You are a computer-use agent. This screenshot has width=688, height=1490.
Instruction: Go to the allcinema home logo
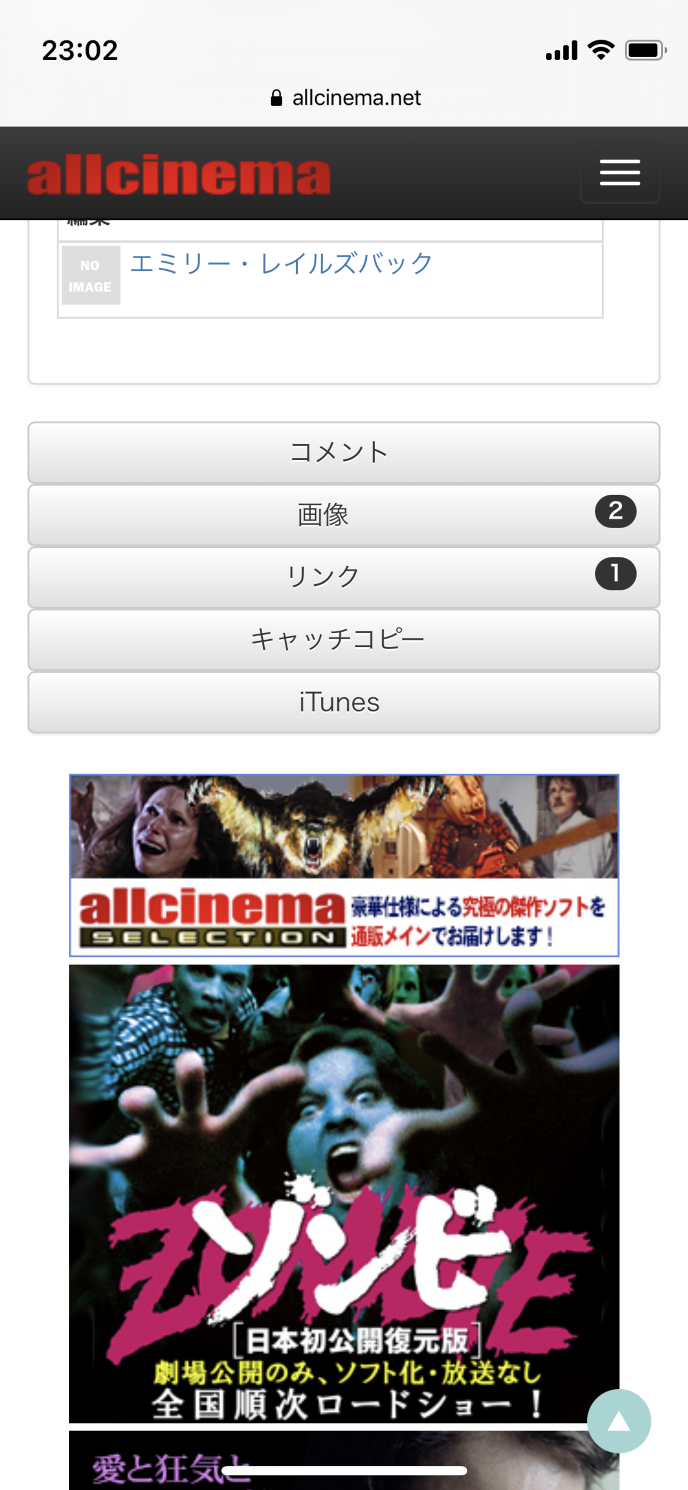(179, 176)
